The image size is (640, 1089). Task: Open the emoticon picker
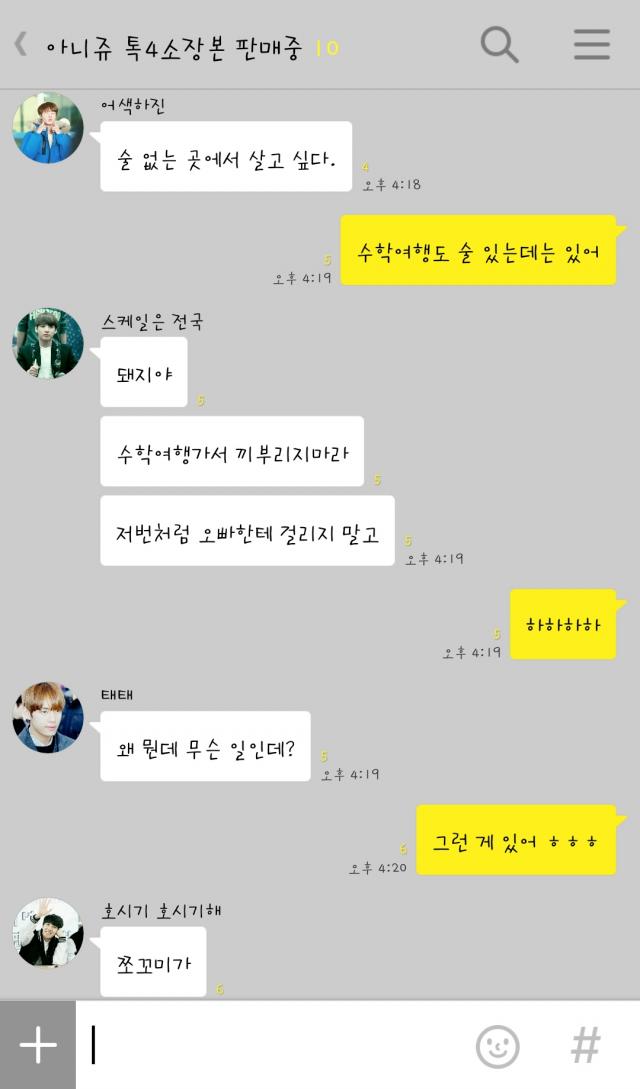pyautogui.click(x=497, y=1046)
